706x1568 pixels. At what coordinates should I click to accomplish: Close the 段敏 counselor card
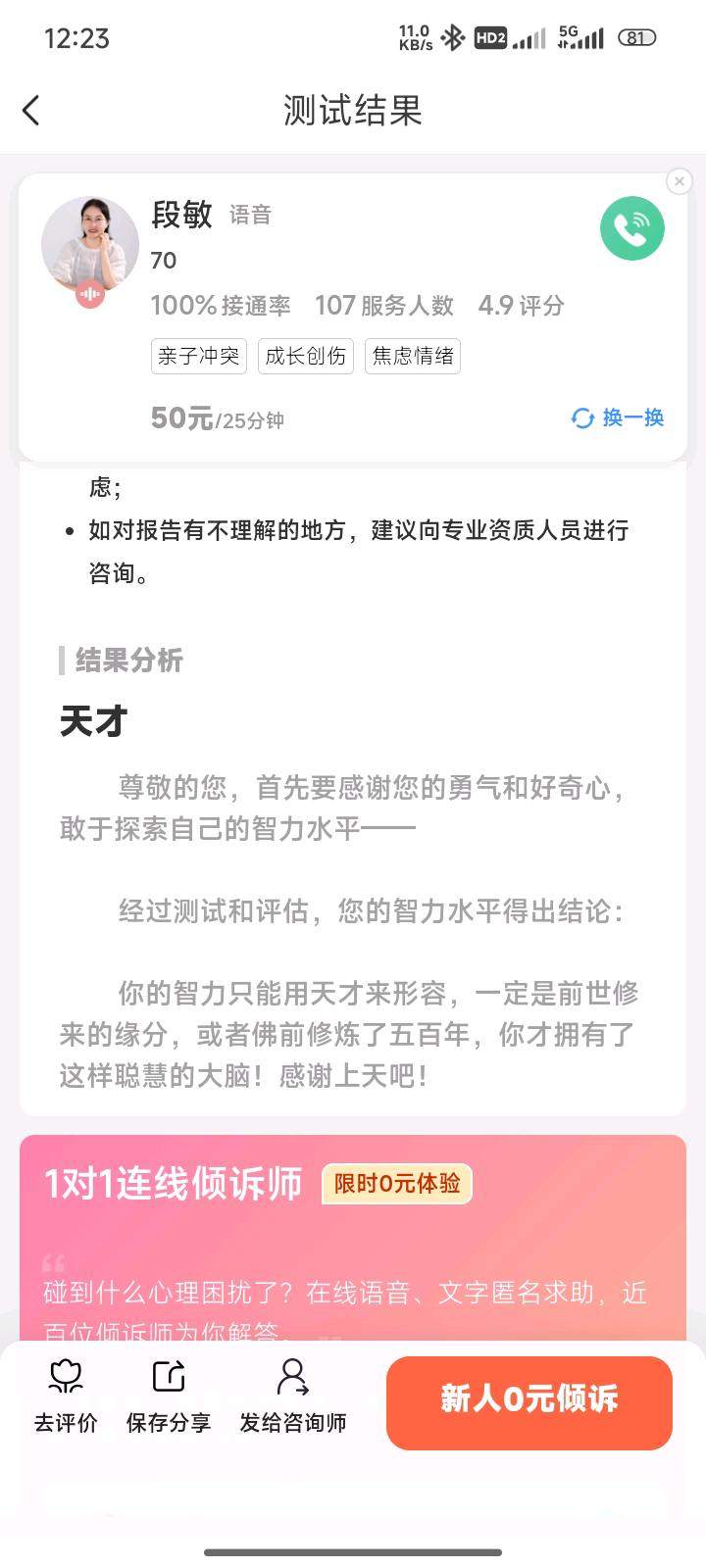[679, 181]
